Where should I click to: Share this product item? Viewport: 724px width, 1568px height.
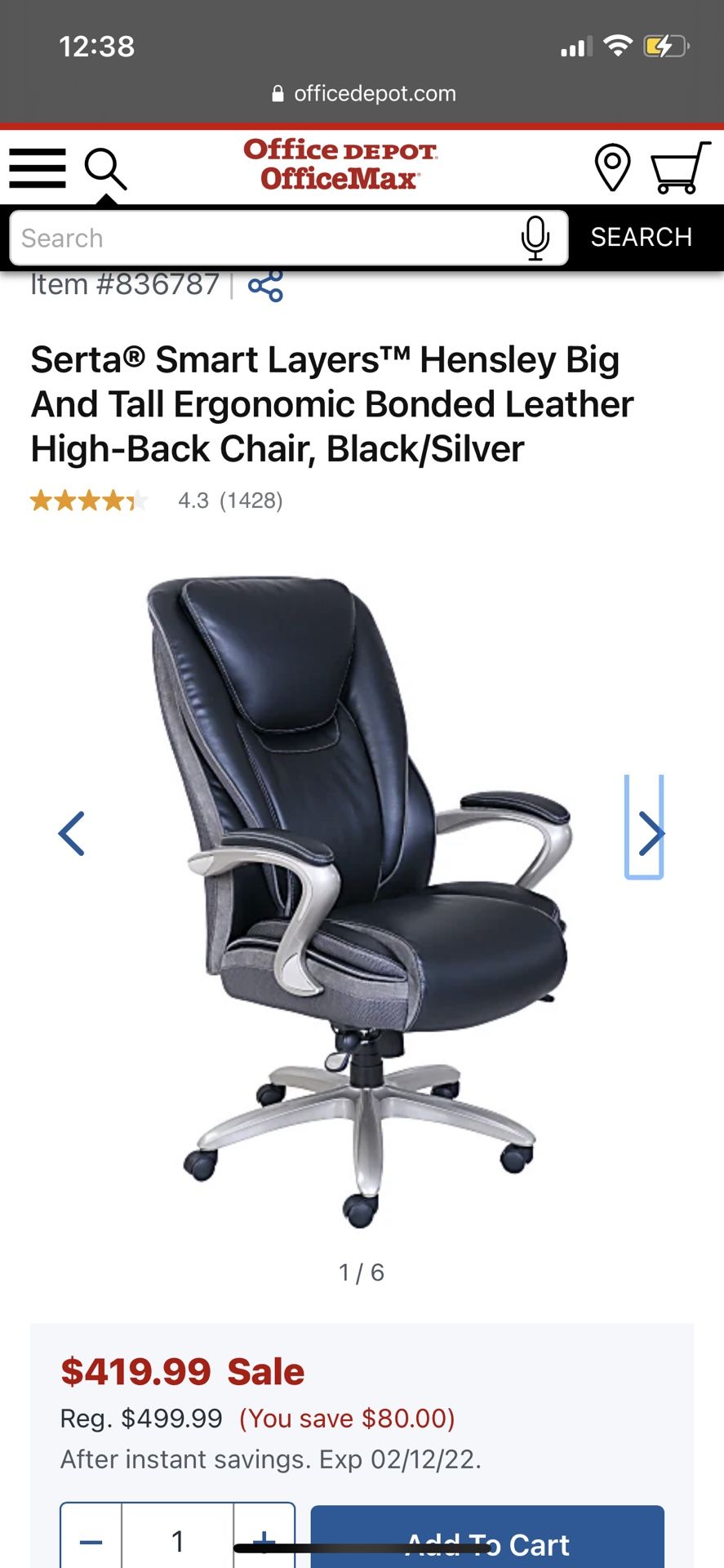pyautogui.click(x=265, y=285)
